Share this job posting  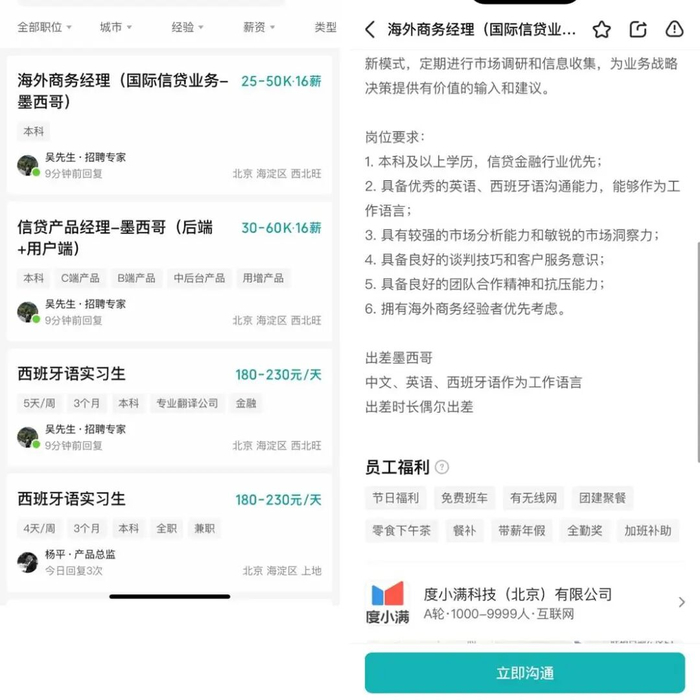[638, 30]
